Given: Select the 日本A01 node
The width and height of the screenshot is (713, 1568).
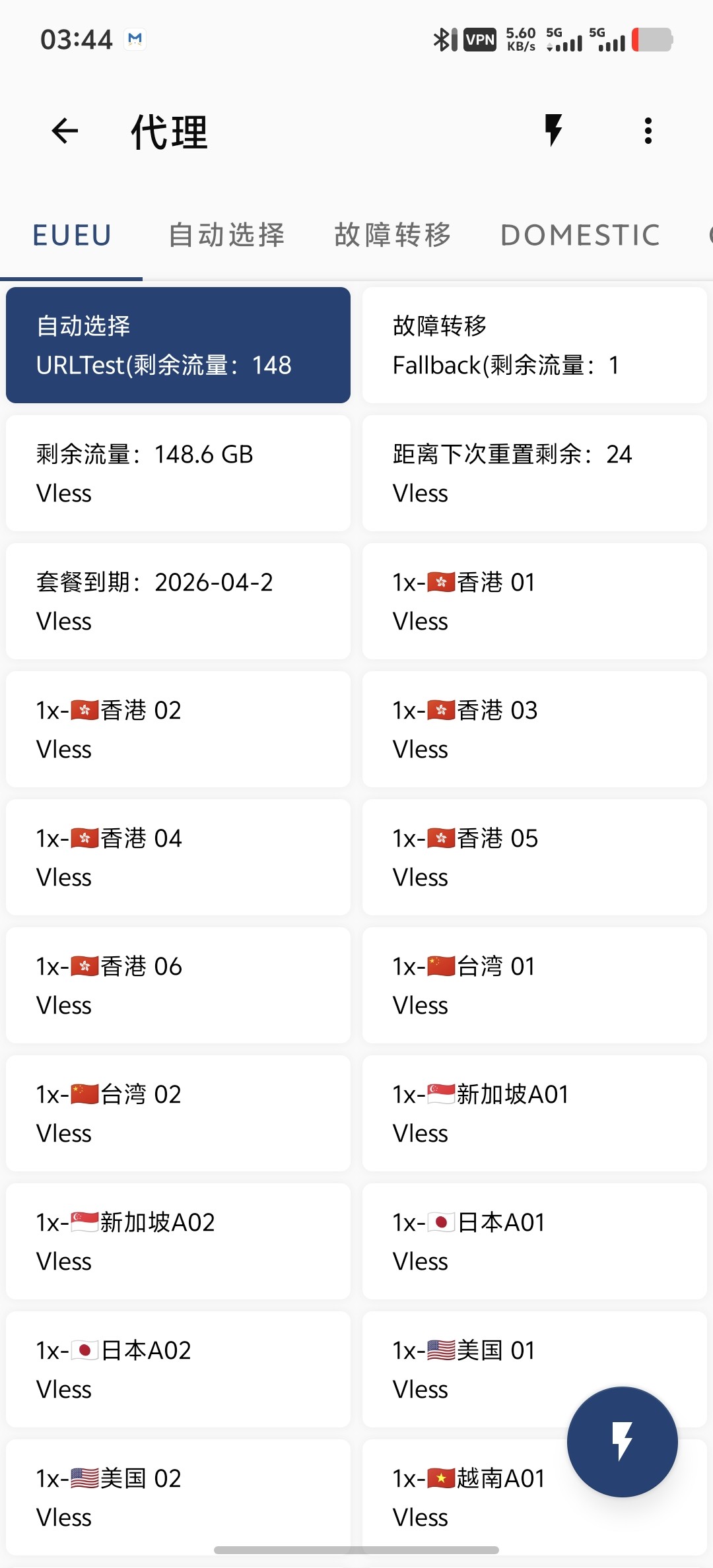Looking at the screenshot, I should point(535,1241).
